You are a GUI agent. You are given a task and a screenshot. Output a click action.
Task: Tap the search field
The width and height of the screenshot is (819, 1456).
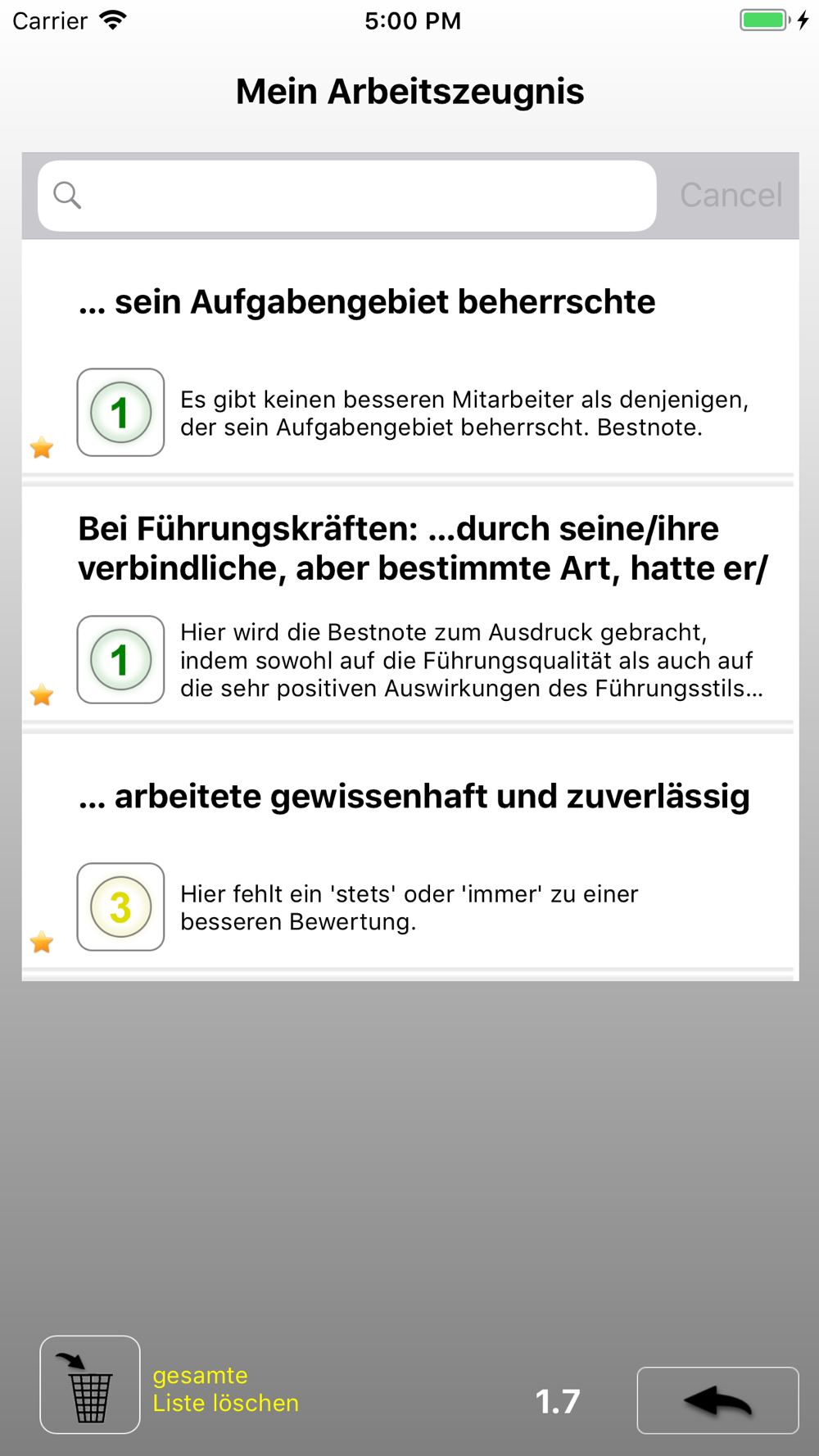coord(347,196)
